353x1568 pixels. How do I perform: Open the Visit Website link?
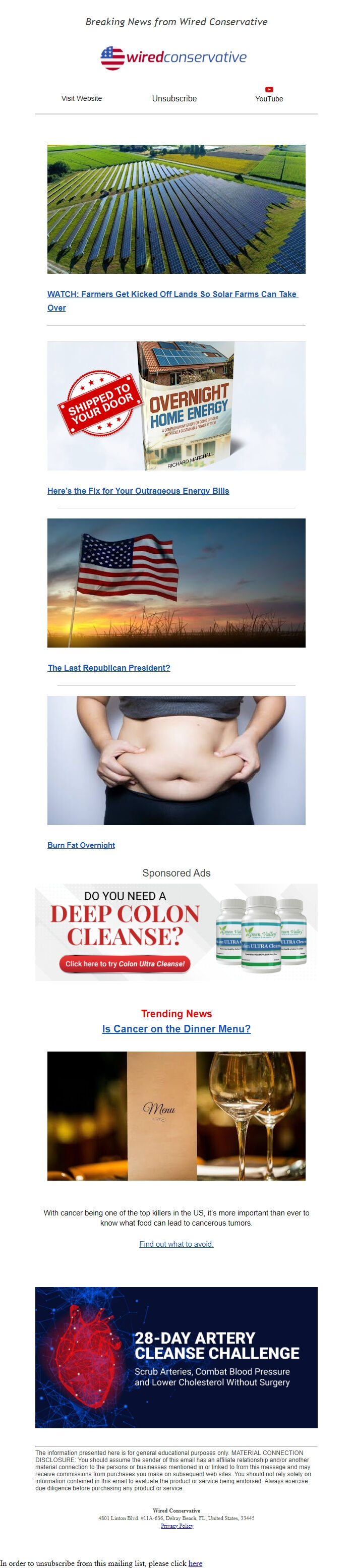[x=82, y=98]
